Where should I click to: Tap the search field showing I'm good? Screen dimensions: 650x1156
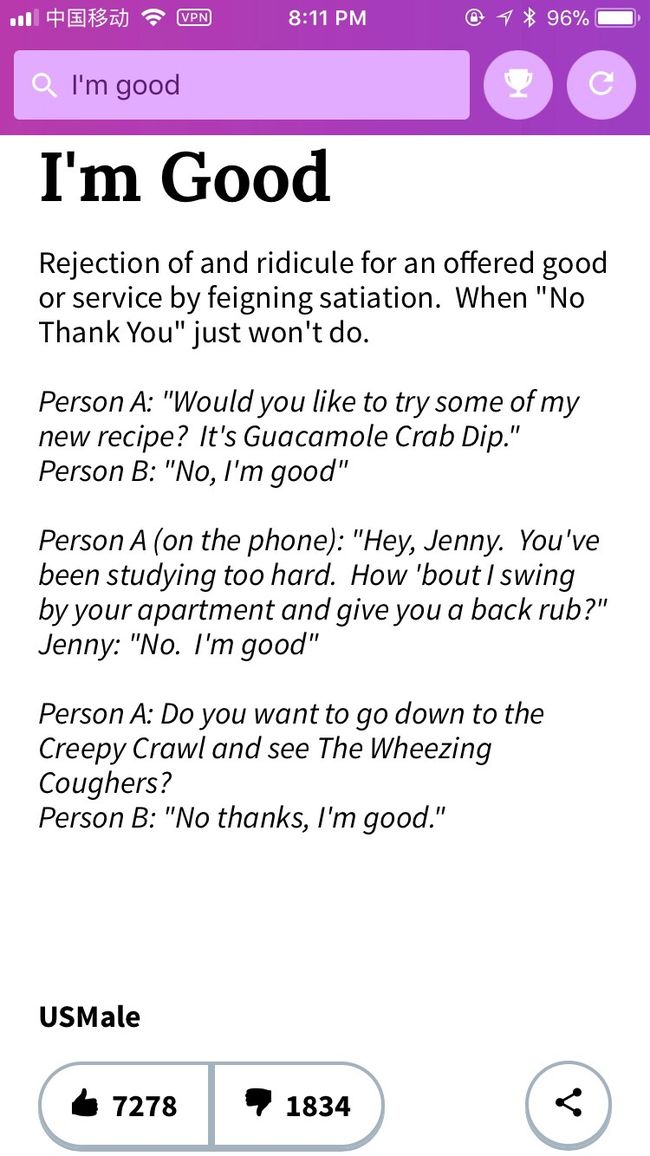tap(242, 85)
